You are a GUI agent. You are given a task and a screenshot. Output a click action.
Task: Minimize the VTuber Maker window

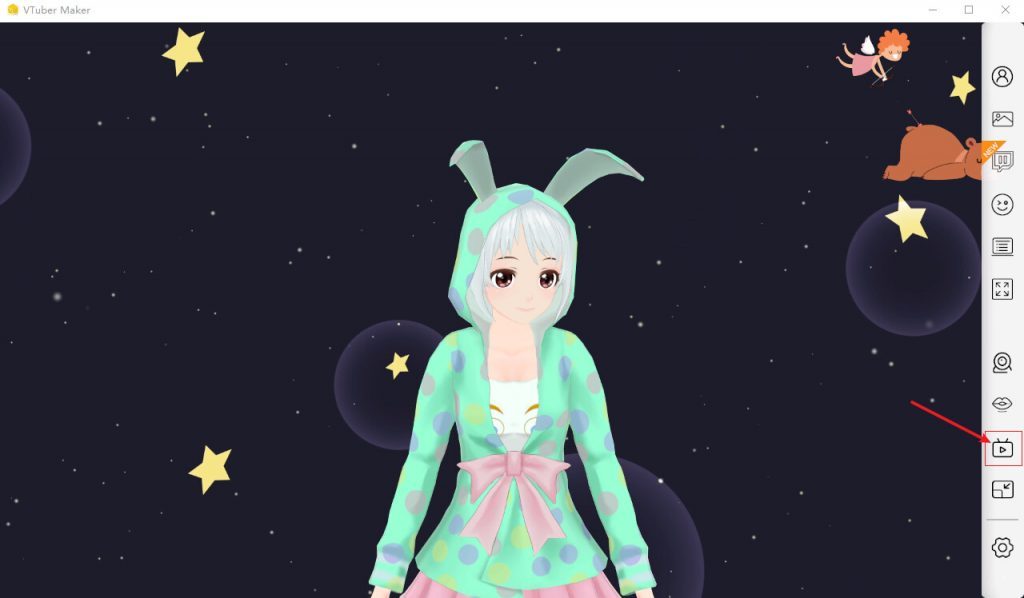(x=931, y=10)
